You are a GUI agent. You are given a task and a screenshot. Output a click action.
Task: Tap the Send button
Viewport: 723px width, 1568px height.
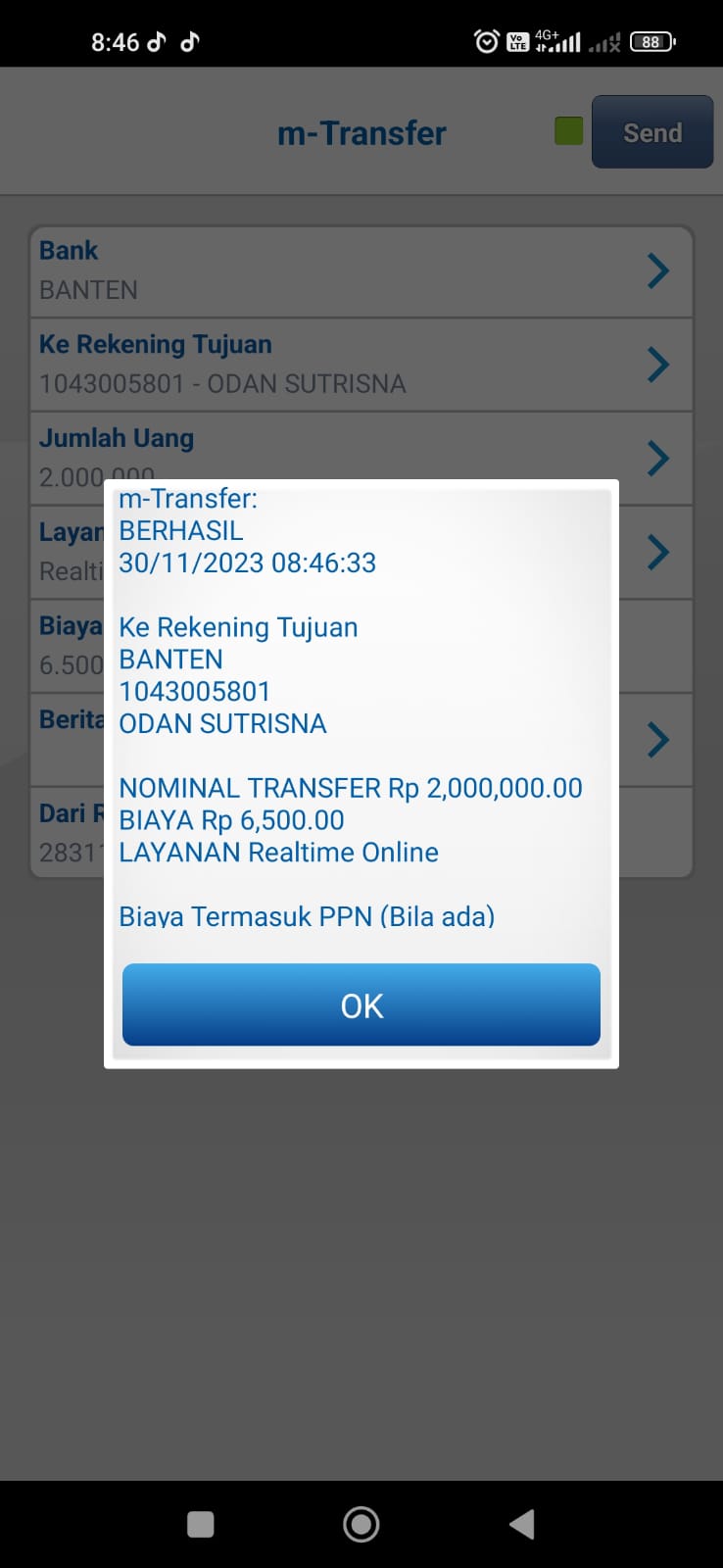coord(651,132)
